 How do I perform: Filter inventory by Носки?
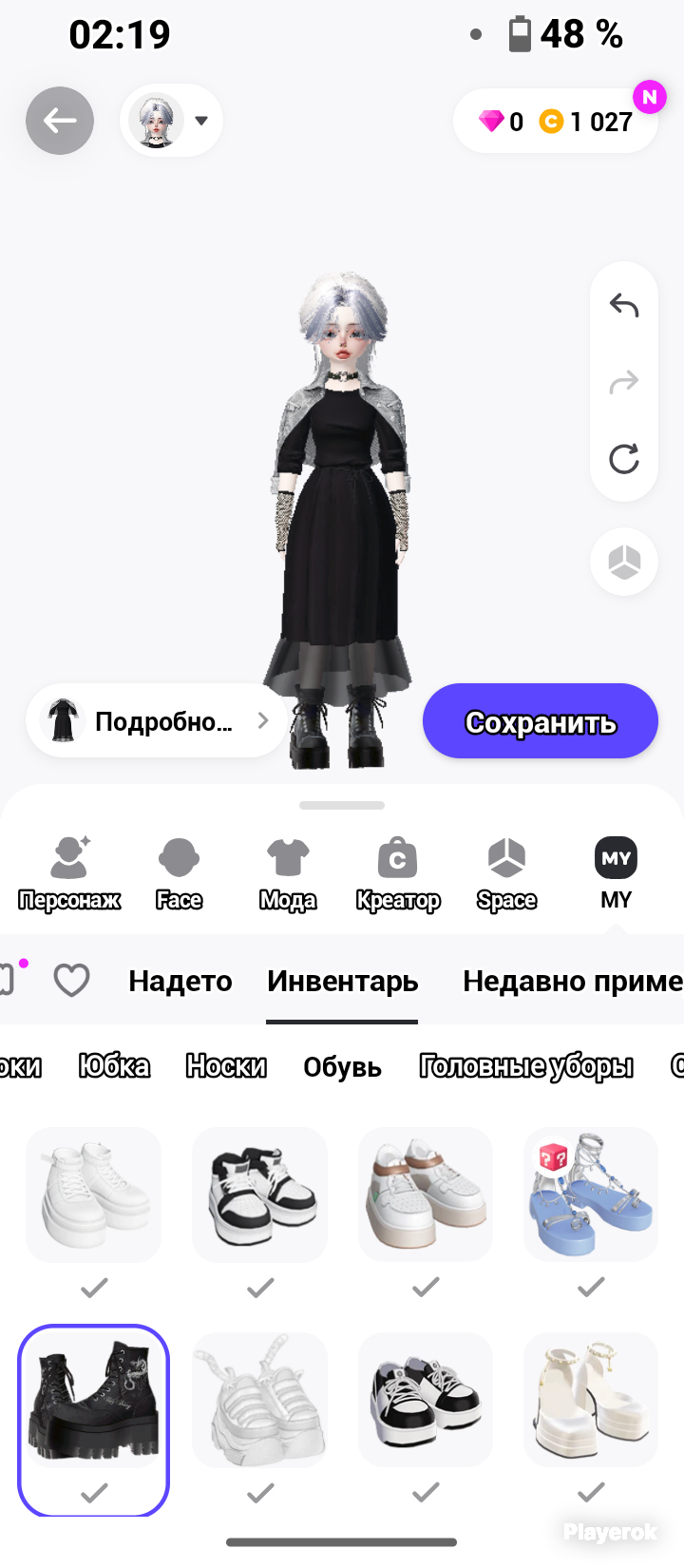tap(226, 1066)
